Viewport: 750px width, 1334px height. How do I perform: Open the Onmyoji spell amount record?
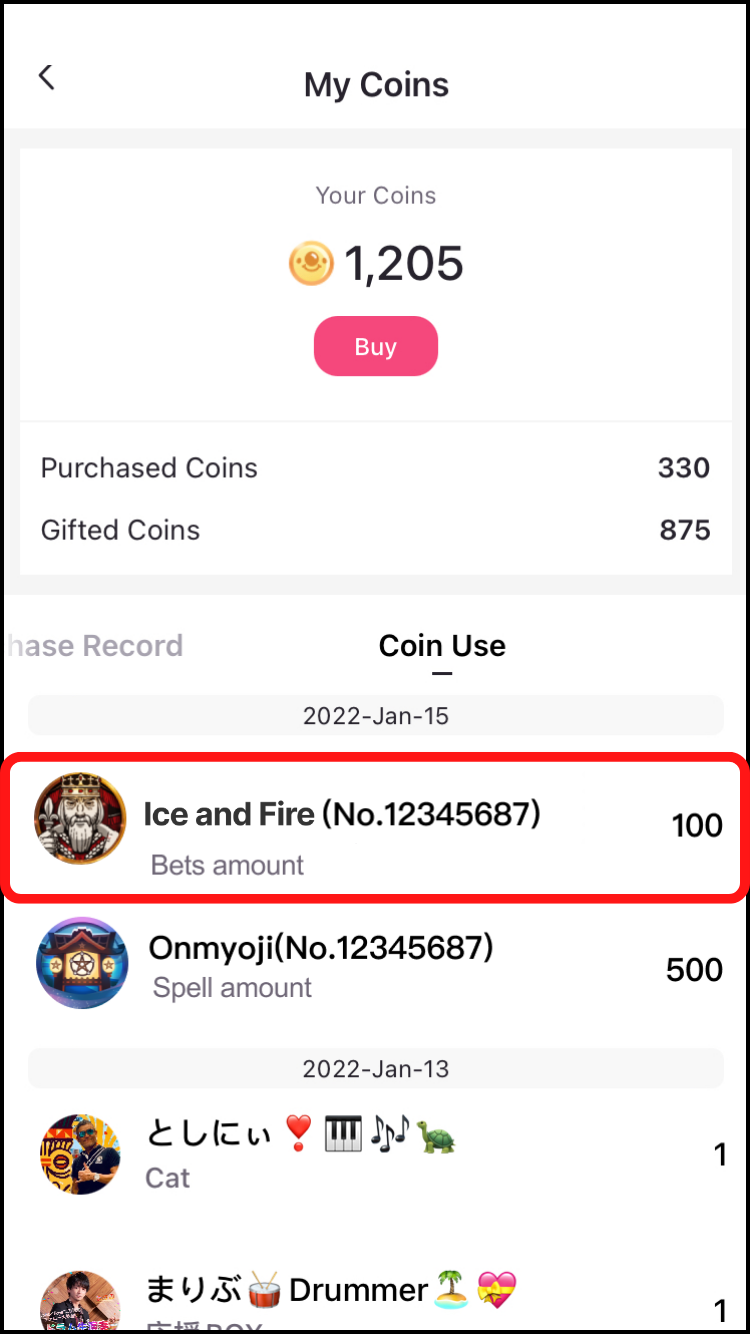point(375,965)
